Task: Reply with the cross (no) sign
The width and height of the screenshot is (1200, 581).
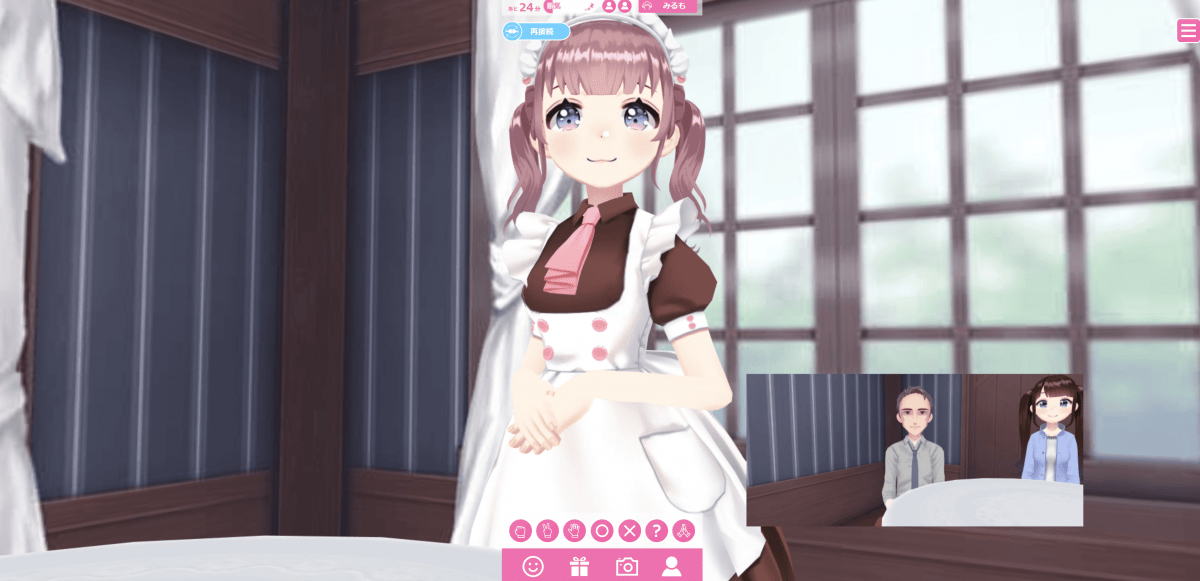Action: (x=629, y=531)
